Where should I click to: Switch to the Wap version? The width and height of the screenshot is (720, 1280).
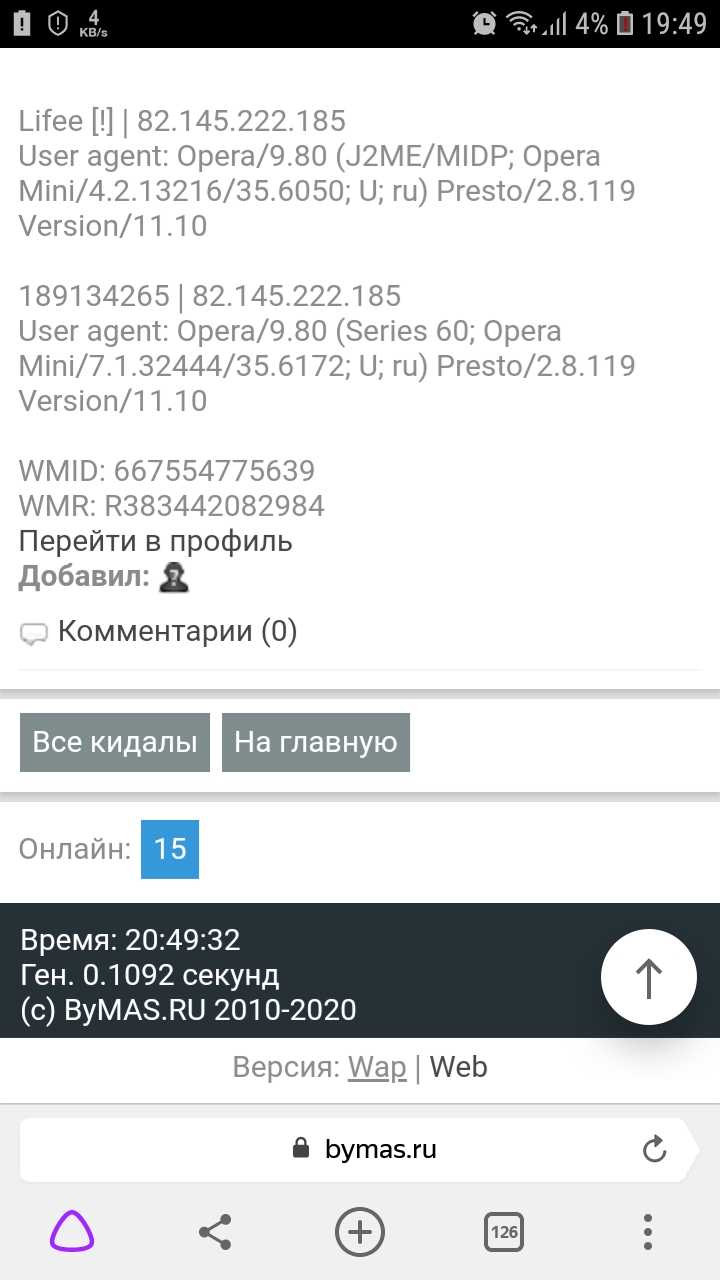[x=377, y=1067]
